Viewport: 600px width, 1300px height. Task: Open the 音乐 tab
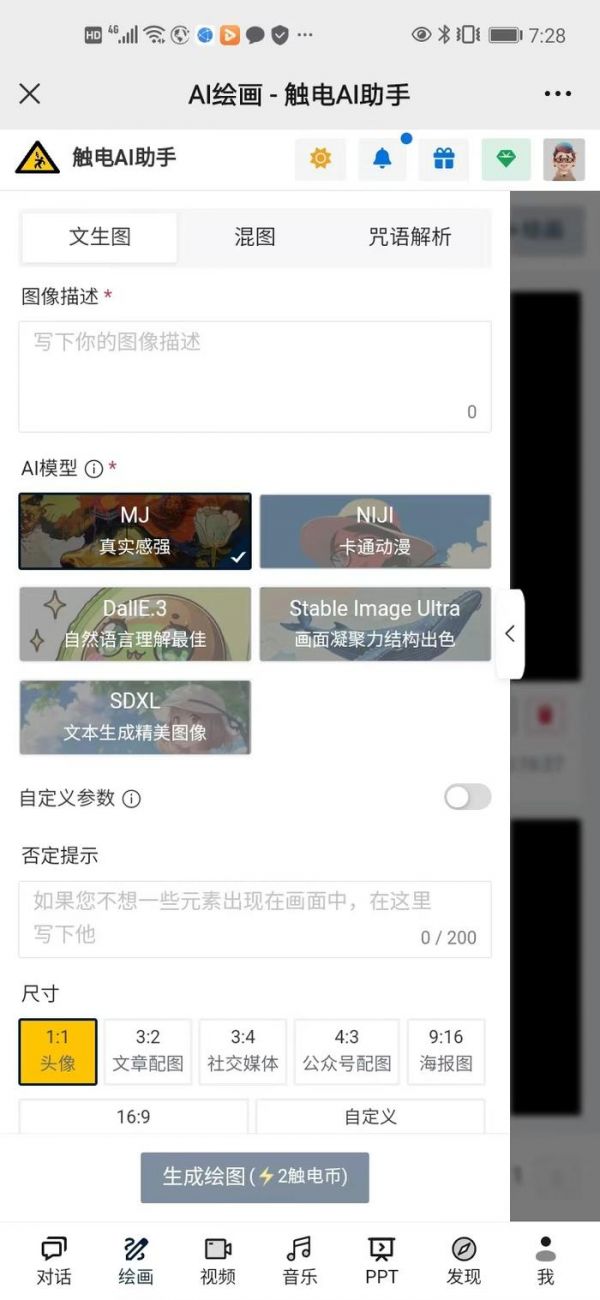coord(299,1260)
